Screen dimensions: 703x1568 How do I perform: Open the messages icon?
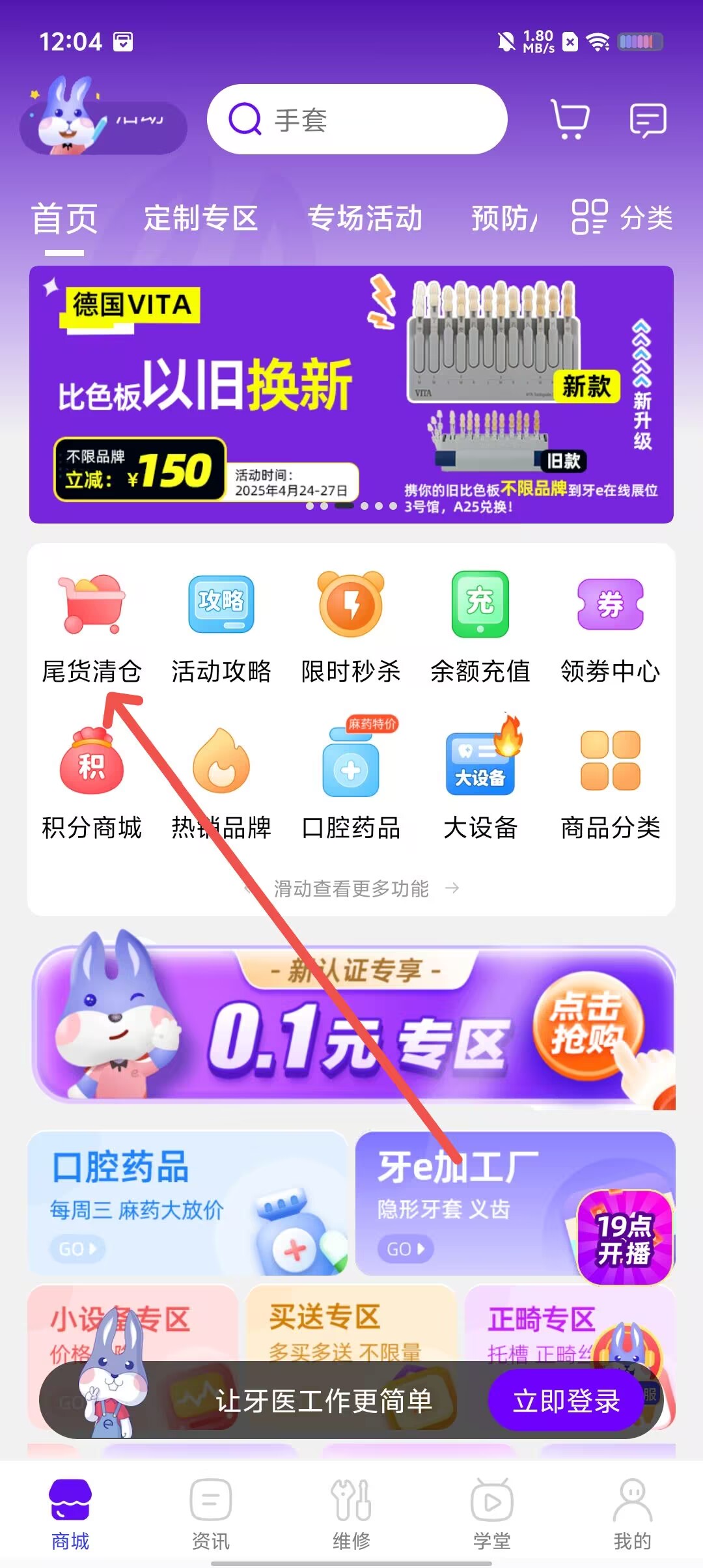click(648, 120)
